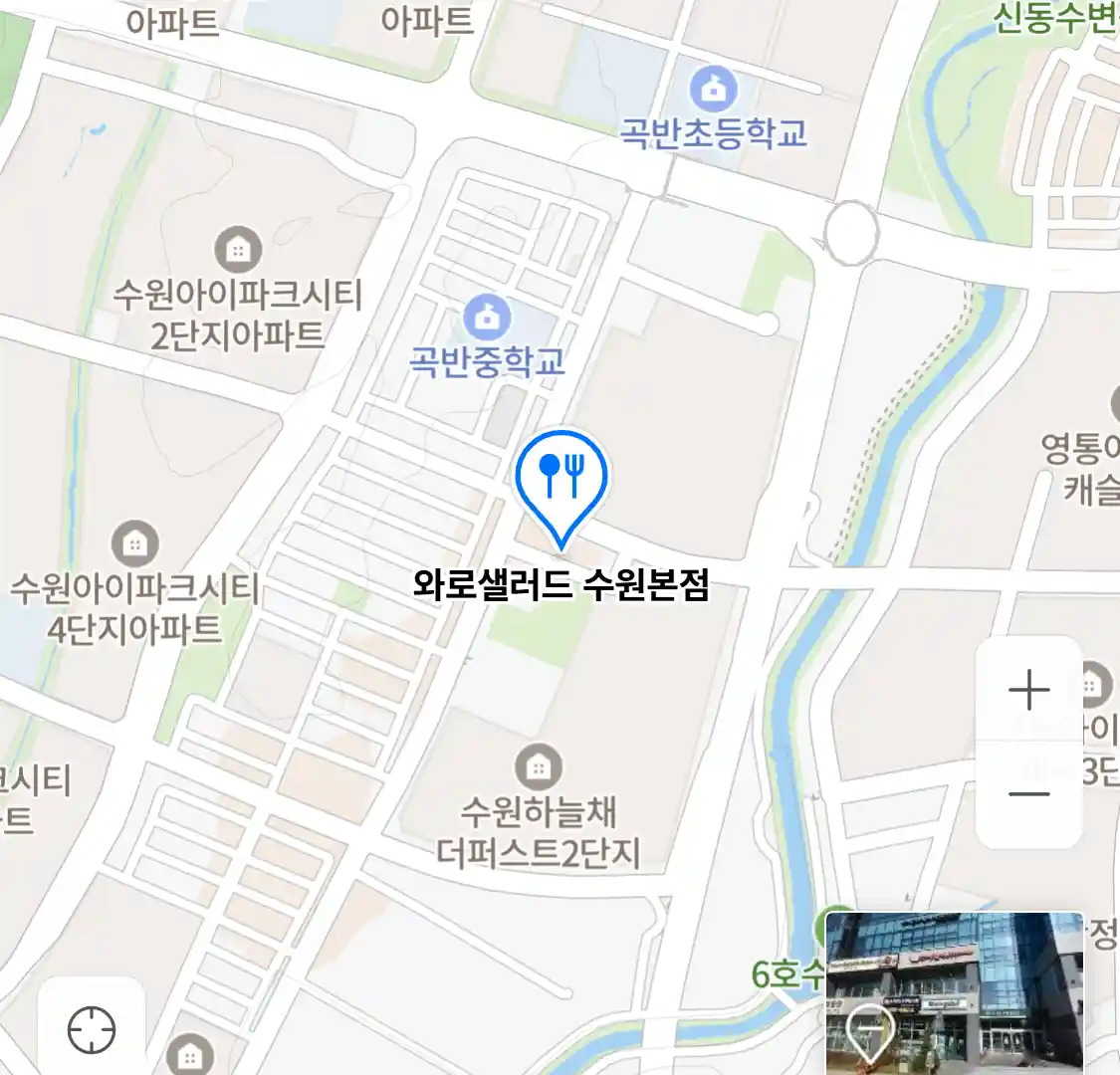Select the 곡반중학교 school marker
Image resolution: width=1120 pixels, height=1075 pixels.
coord(487,319)
